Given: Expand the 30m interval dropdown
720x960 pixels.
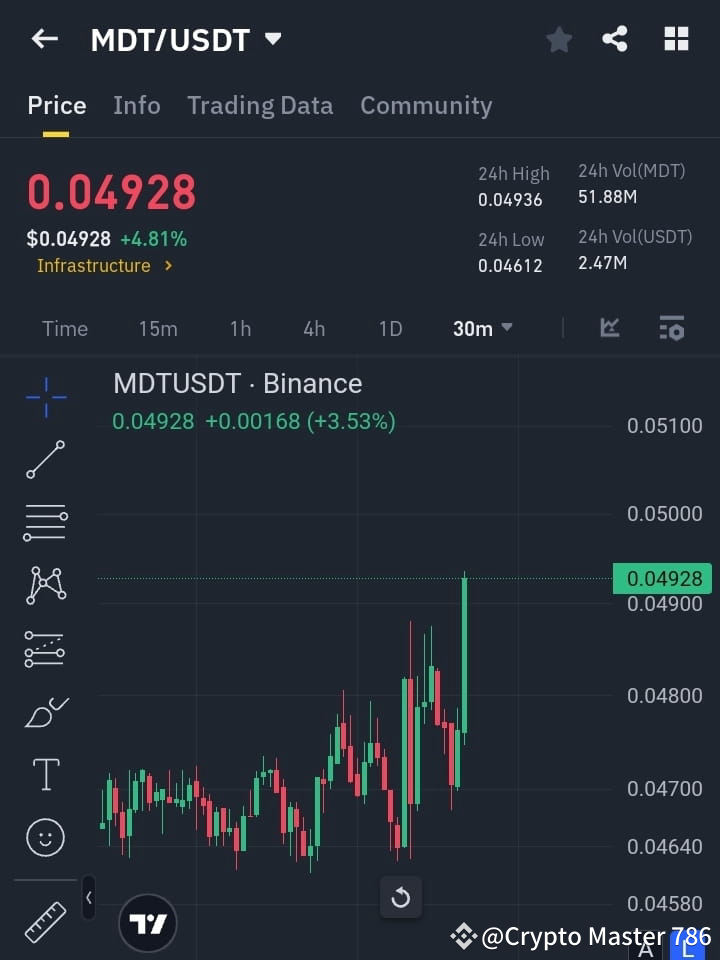Looking at the screenshot, I should click(483, 328).
